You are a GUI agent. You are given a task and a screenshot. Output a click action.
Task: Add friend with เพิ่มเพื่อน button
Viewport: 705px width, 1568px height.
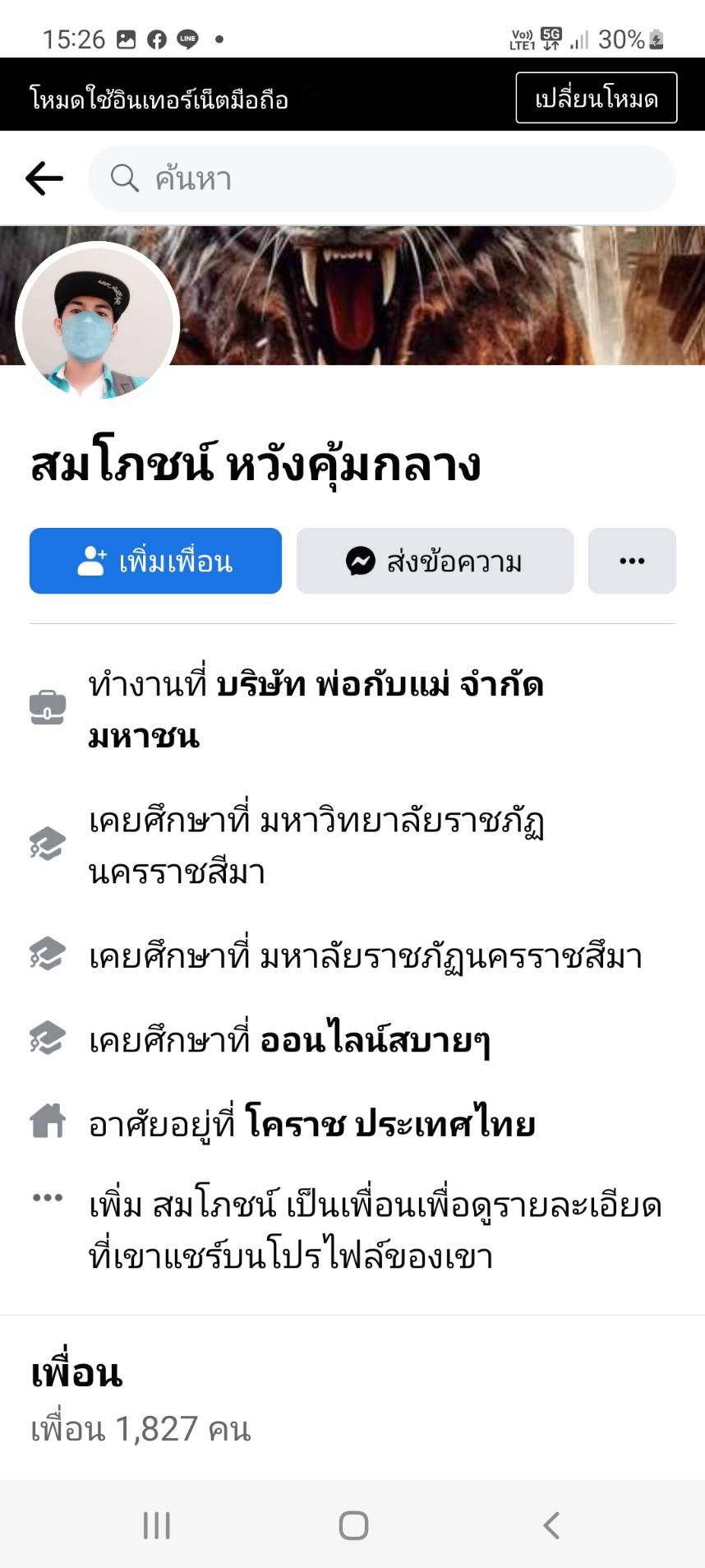155,561
